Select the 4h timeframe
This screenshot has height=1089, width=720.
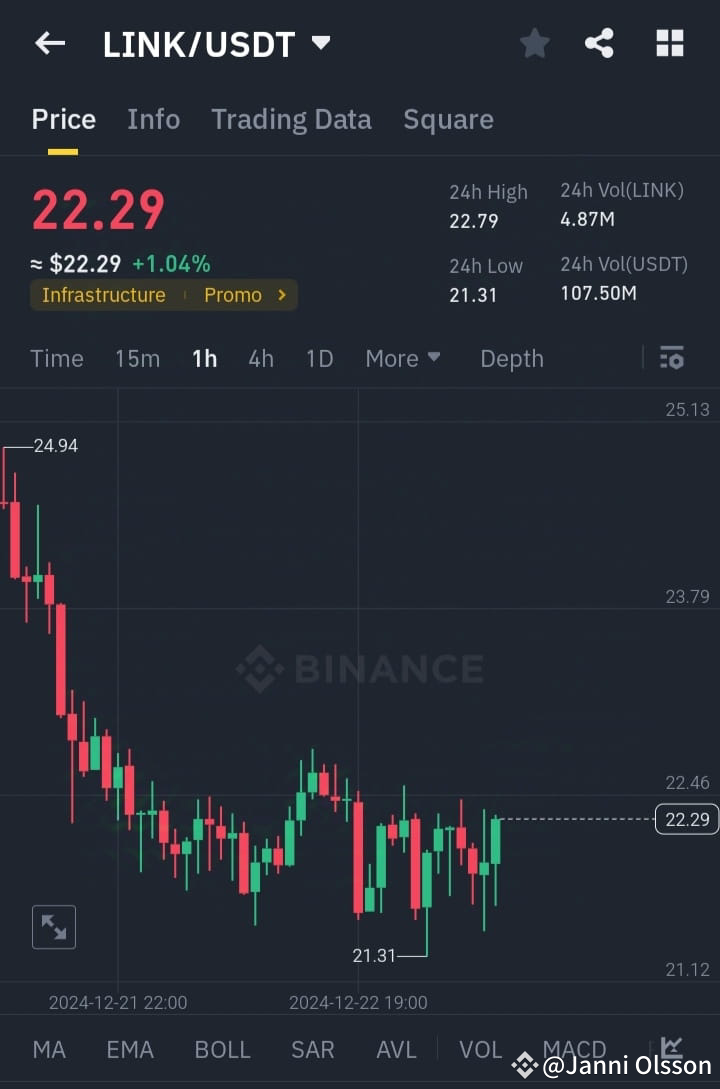(261, 357)
